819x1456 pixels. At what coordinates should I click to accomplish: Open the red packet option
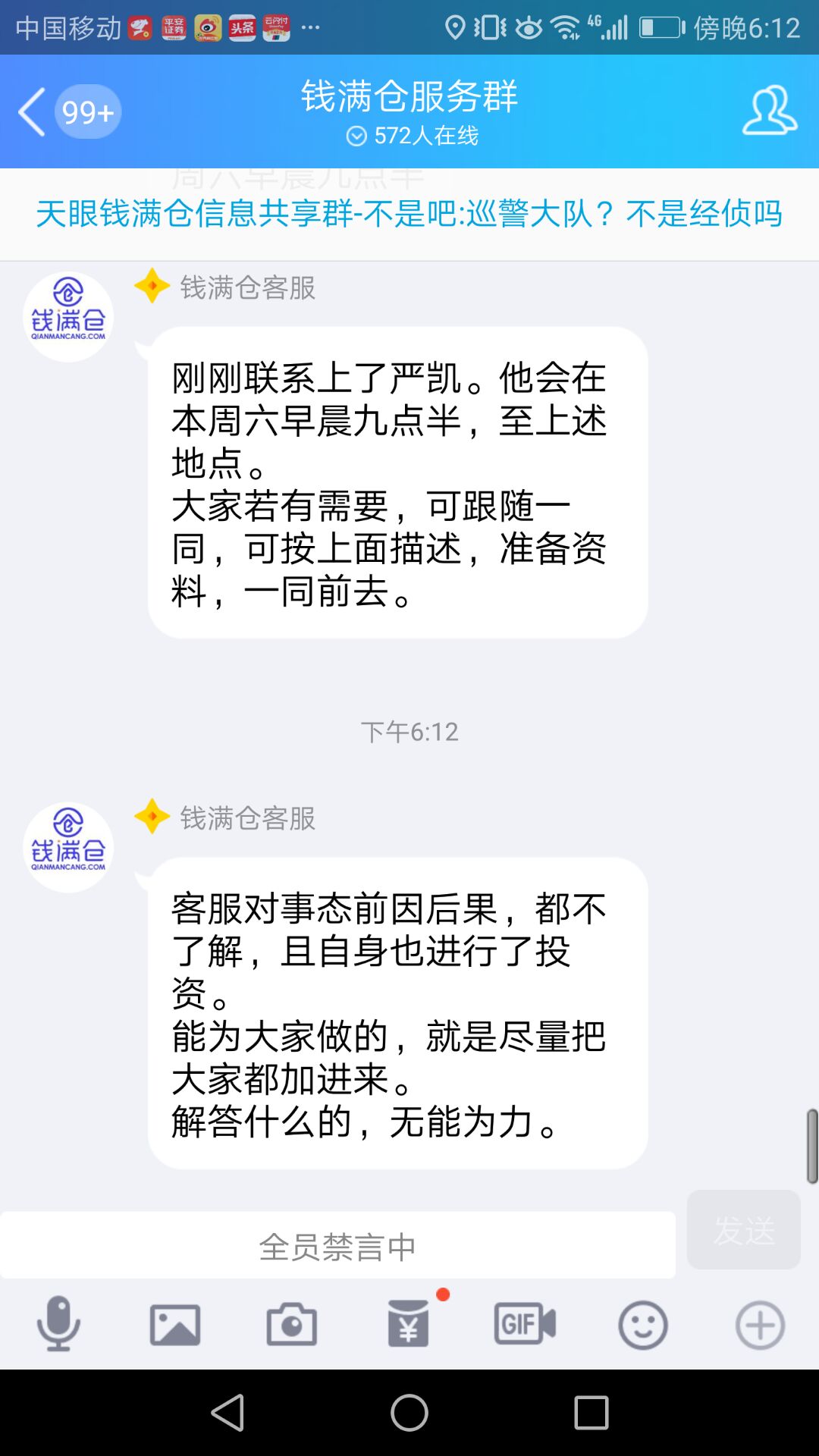click(x=409, y=1324)
